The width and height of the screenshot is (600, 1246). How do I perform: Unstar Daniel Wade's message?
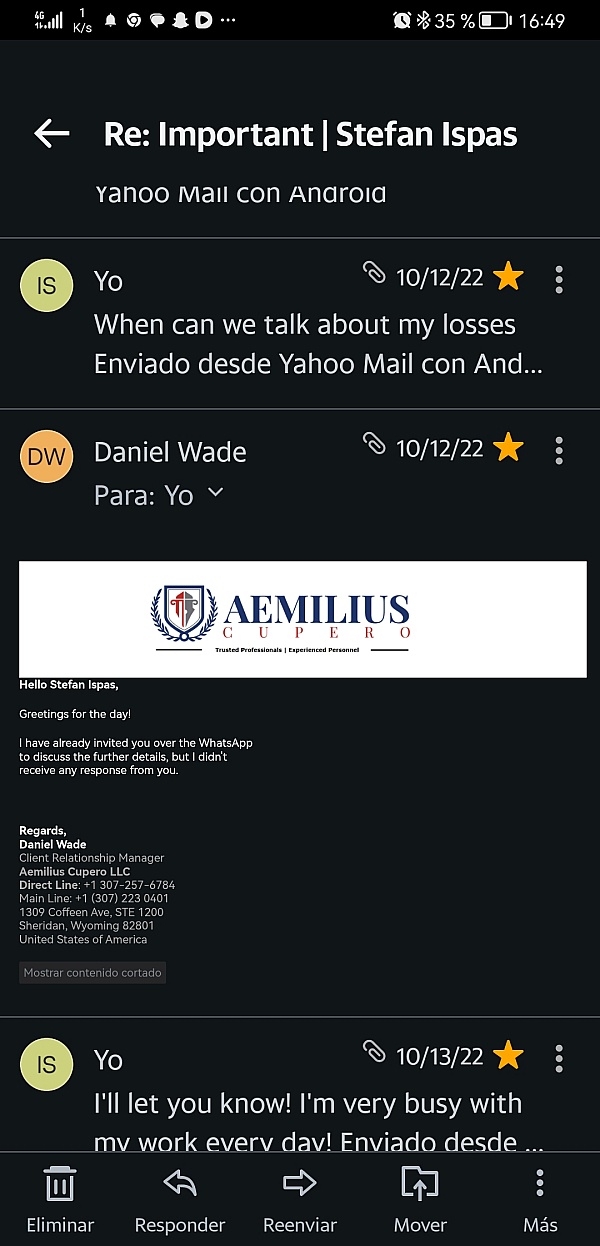[509, 449]
